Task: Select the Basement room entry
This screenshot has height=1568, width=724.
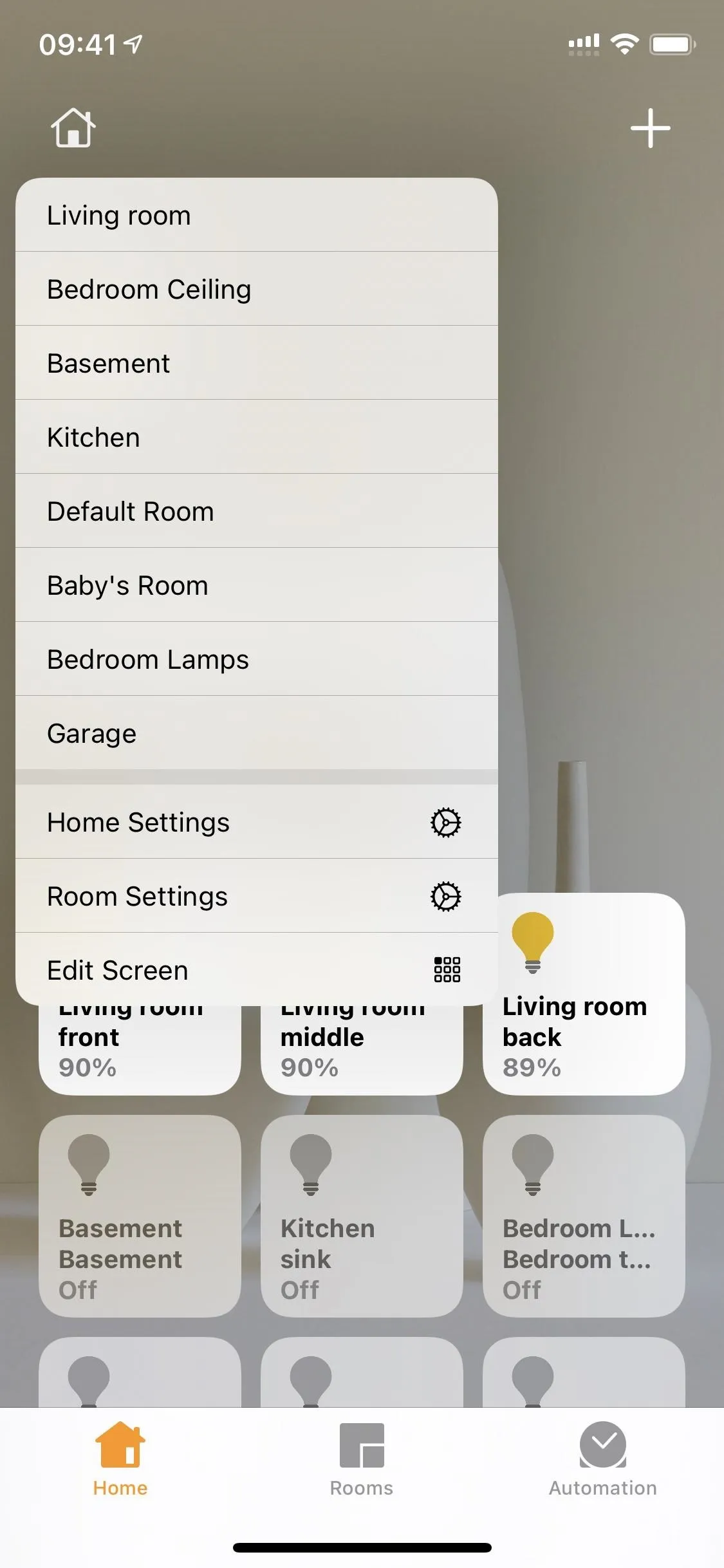Action: pos(257,363)
